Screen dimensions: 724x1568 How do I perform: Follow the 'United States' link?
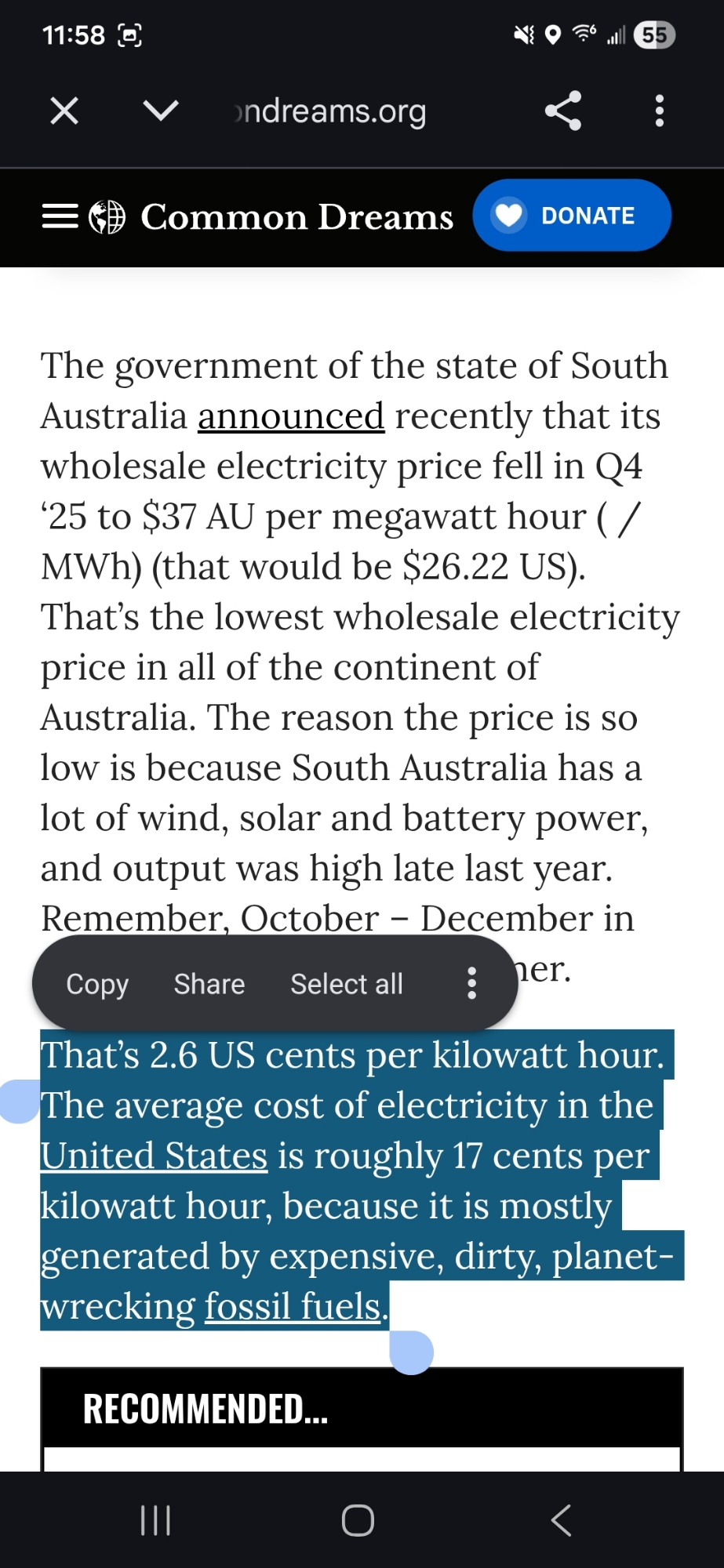155,1156
